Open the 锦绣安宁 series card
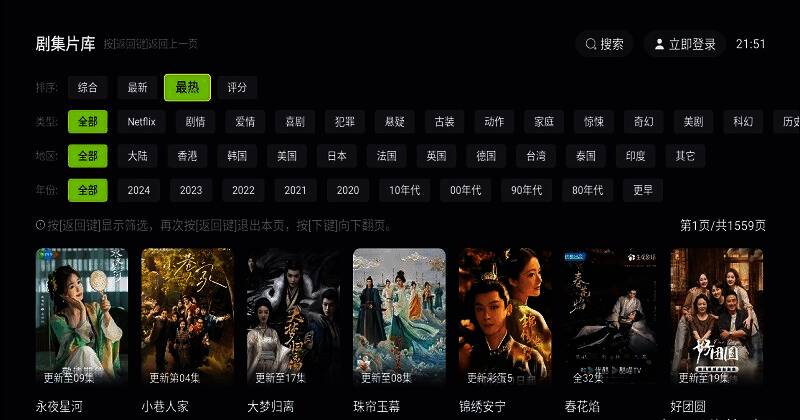Screen dimensions: 800x420 (505, 318)
